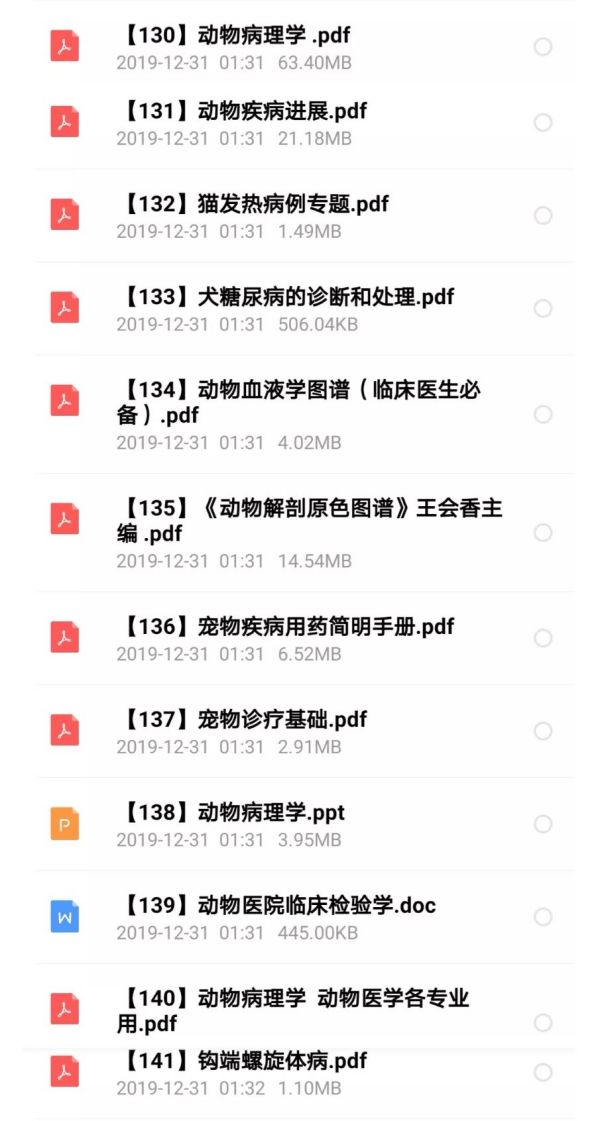
Task: Select the circle next to 【130】动物病理学 .pdf
Action: click(x=543, y=46)
